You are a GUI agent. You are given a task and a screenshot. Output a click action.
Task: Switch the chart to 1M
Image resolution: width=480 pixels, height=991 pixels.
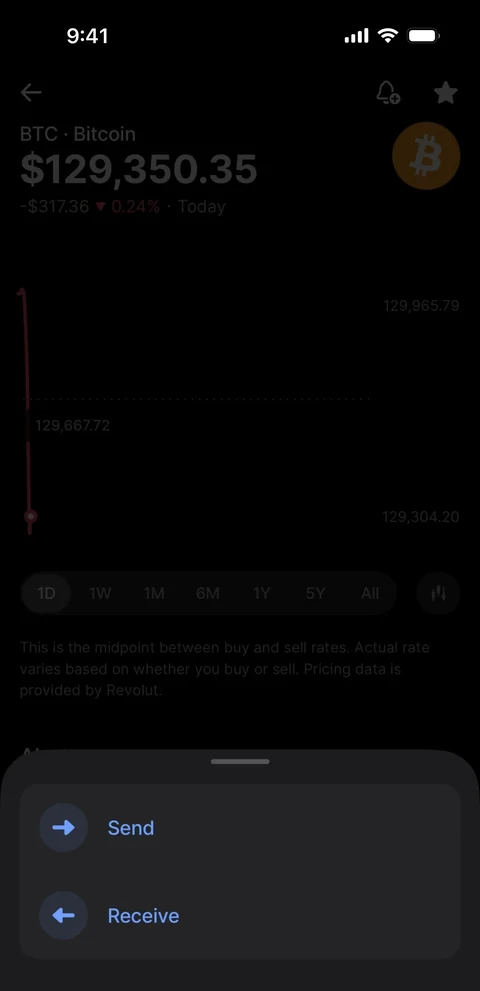pyautogui.click(x=154, y=593)
